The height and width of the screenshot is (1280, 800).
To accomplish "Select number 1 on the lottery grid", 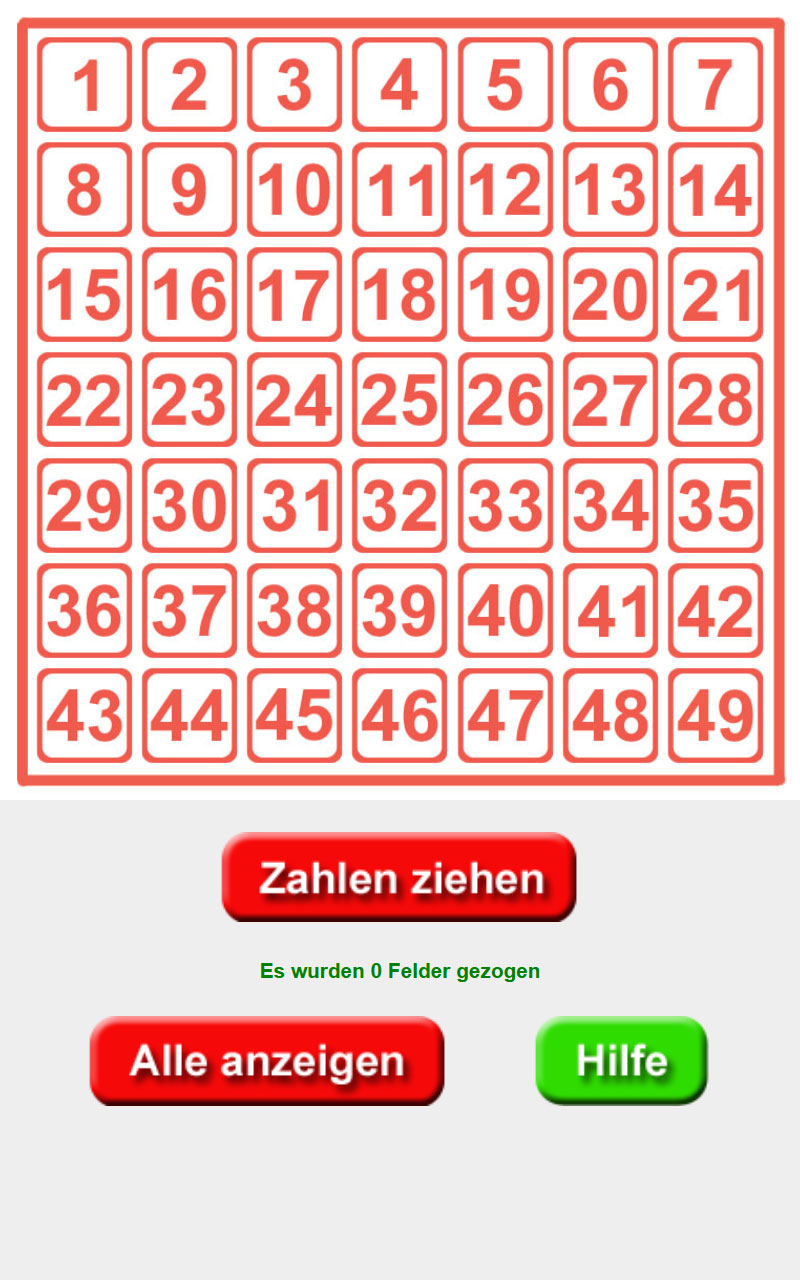I will (85, 85).
